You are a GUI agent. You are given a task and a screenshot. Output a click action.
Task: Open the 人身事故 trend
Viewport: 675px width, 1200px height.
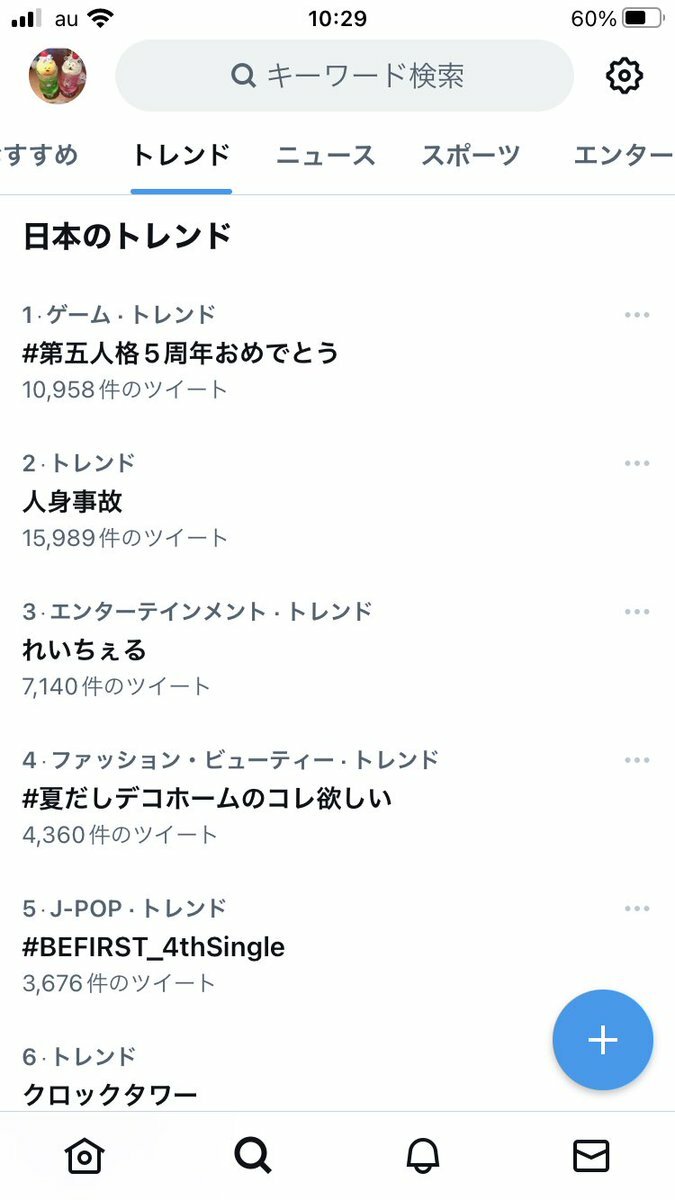pyautogui.click(x=73, y=501)
